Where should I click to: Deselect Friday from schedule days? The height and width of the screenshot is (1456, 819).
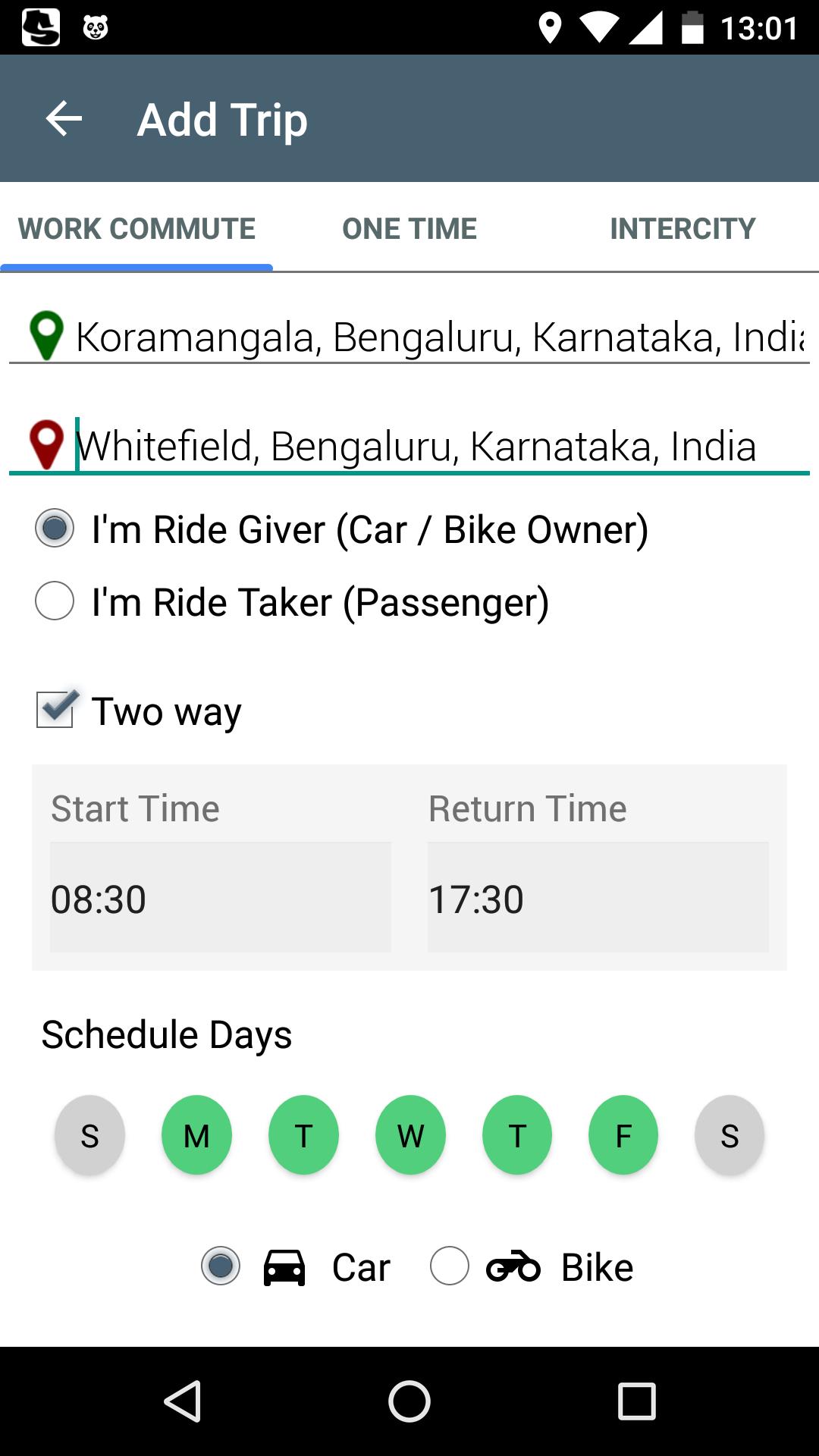[x=623, y=1135]
